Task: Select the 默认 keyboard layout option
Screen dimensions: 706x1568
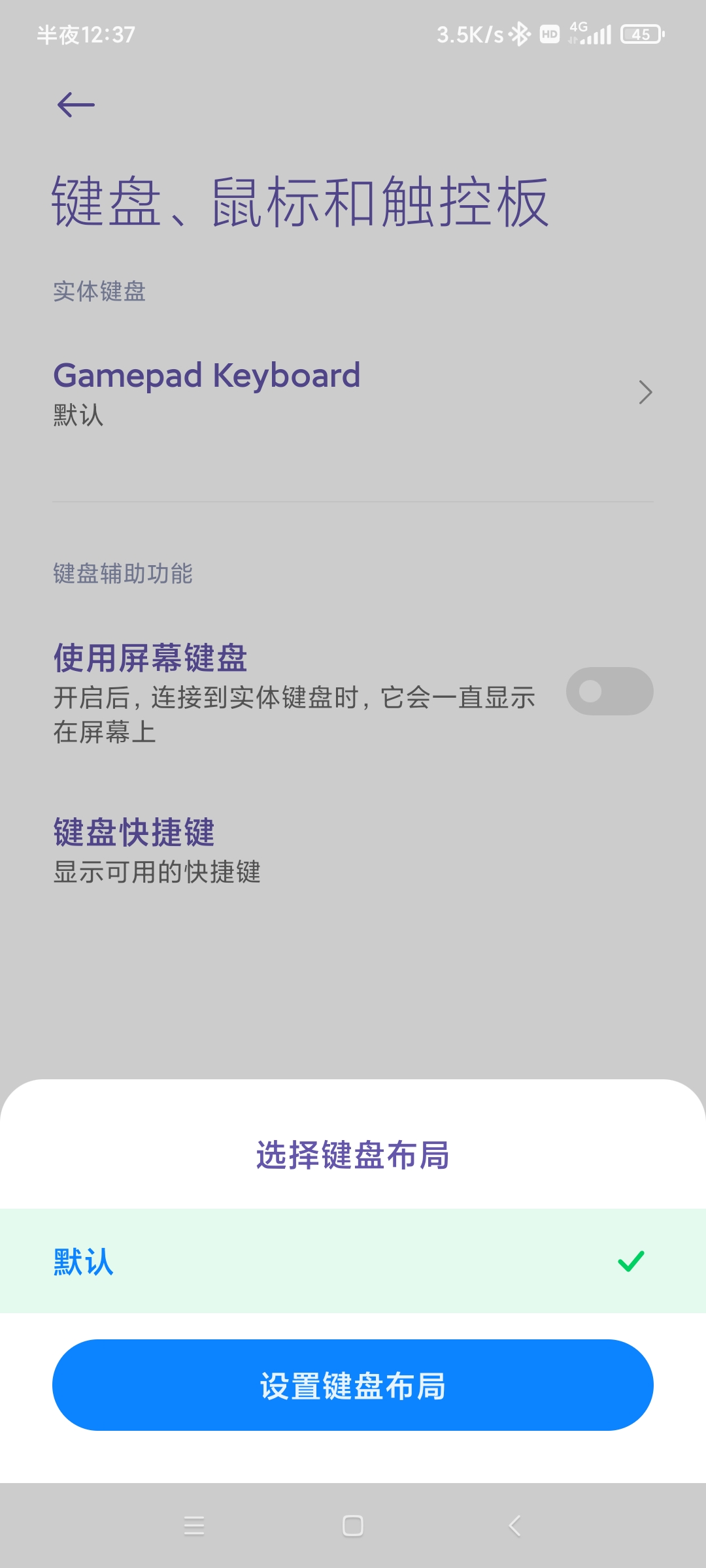Action: (353, 1261)
